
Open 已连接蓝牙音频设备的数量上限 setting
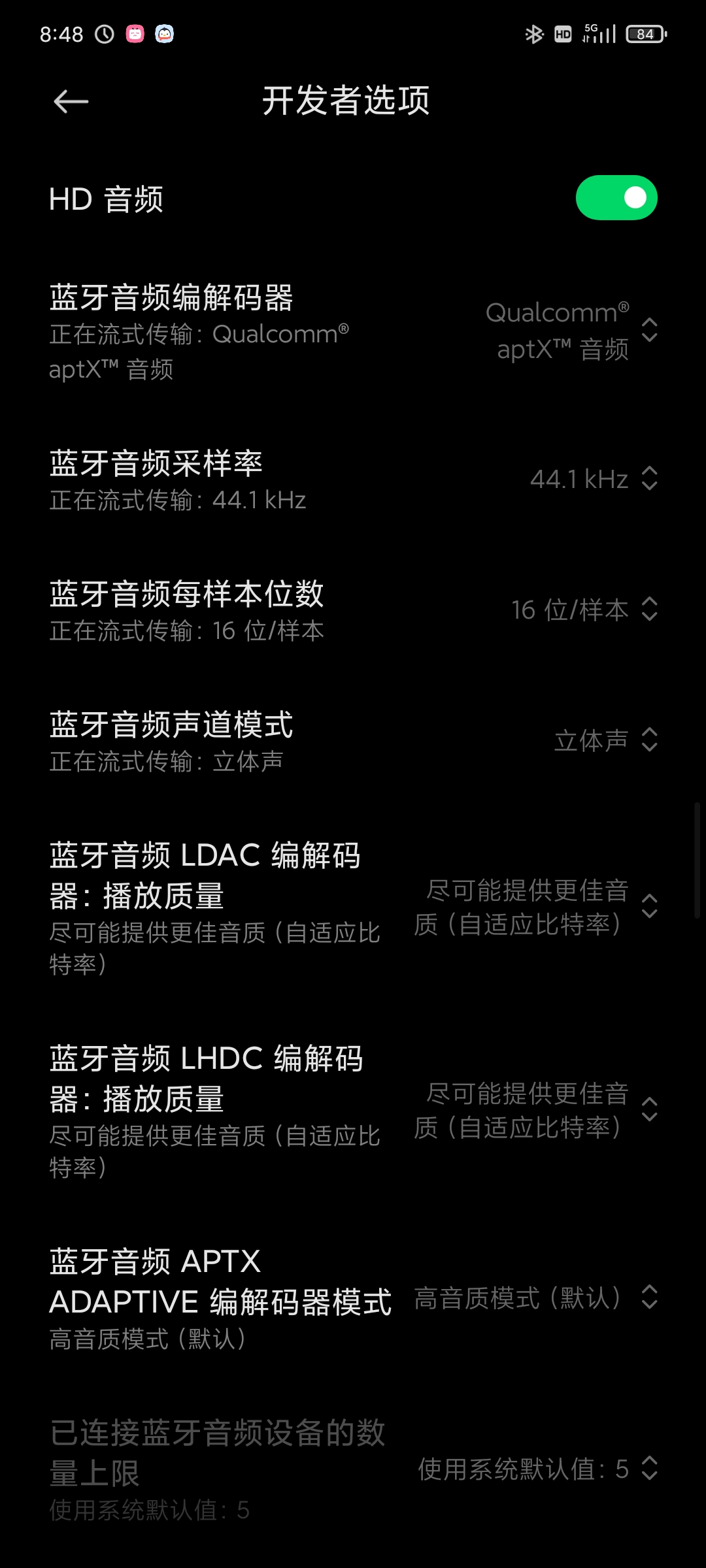[353, 1469]
